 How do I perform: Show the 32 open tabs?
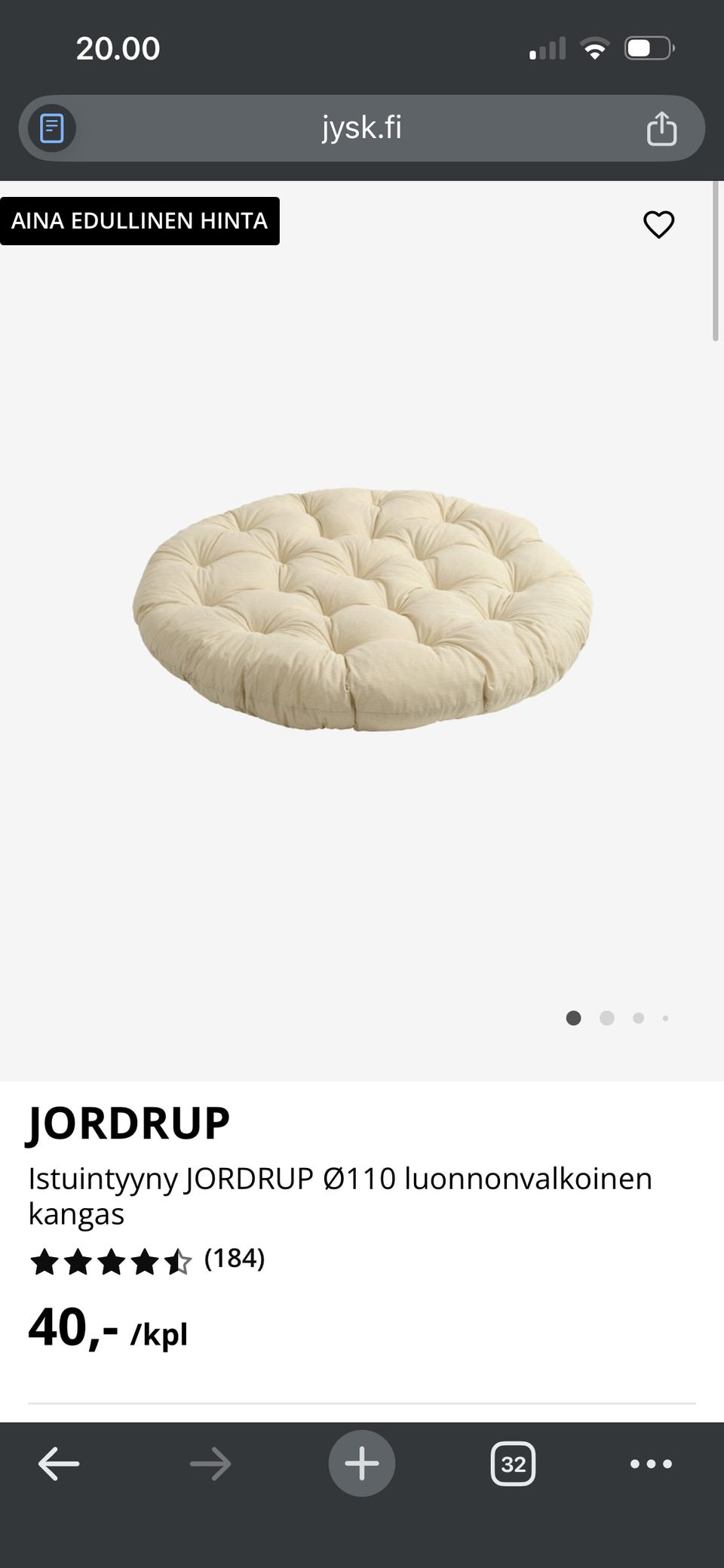pyautogui.click(x=513, y=1464)
